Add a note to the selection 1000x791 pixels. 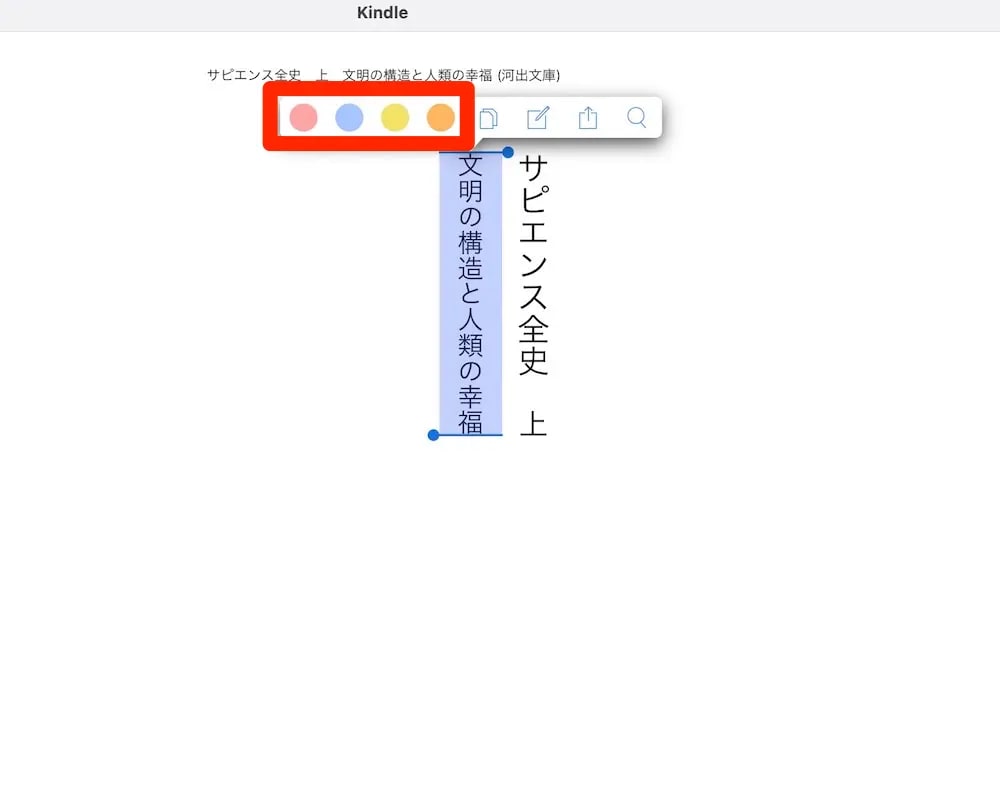[x=538, y=119]
